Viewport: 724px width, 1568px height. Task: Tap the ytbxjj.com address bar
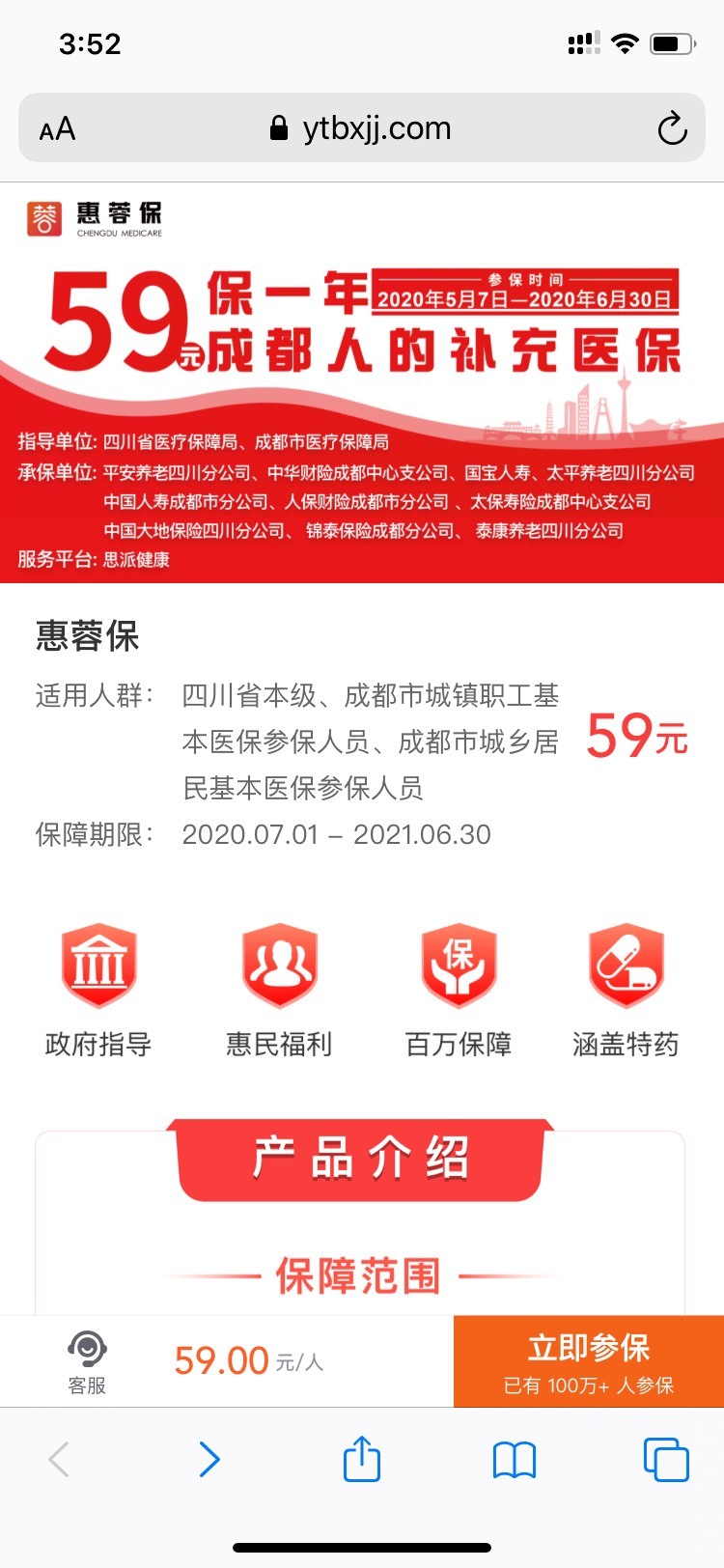point(361,128)
